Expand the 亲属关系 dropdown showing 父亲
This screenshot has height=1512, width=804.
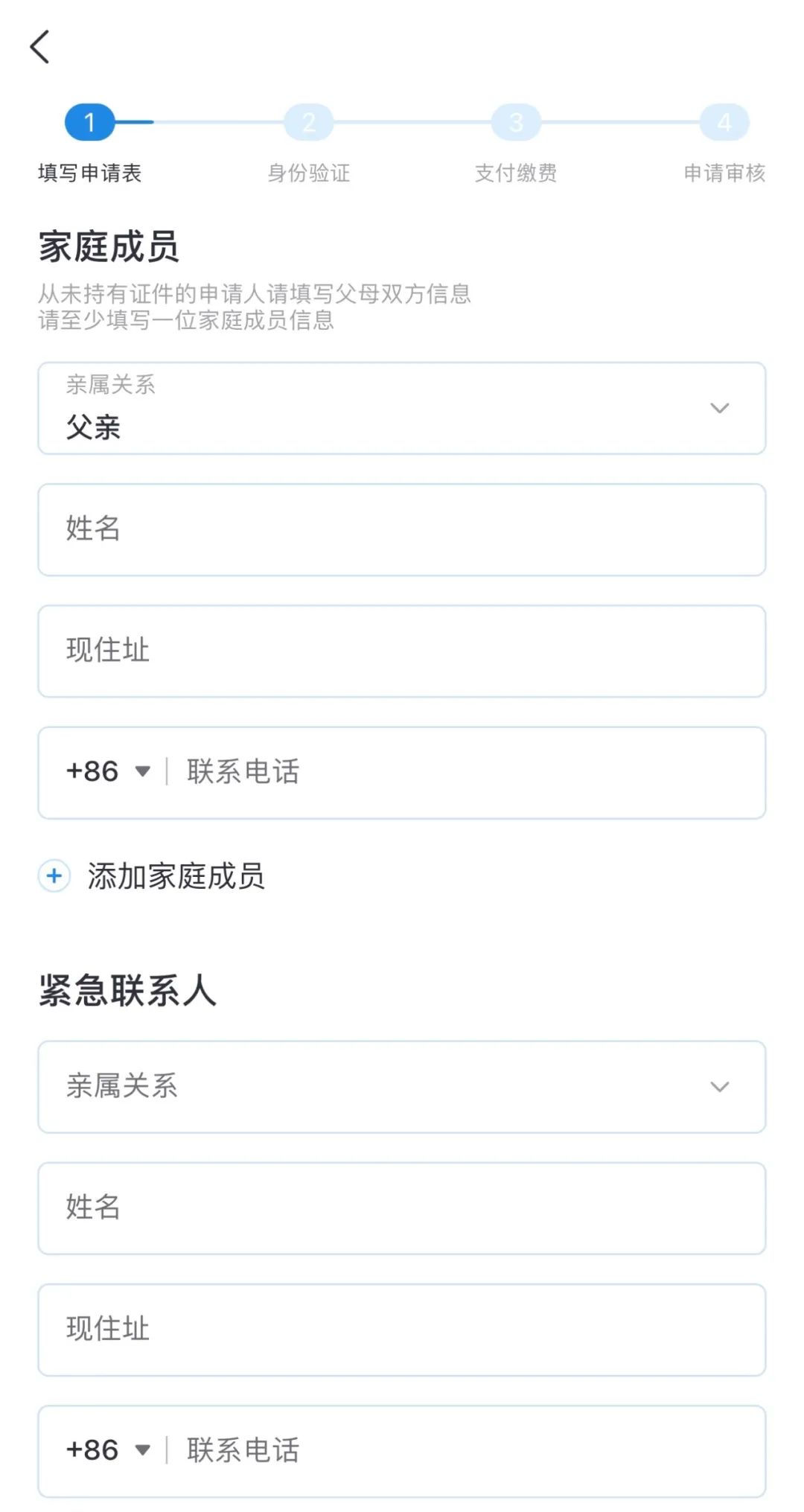tap(402, 408)
